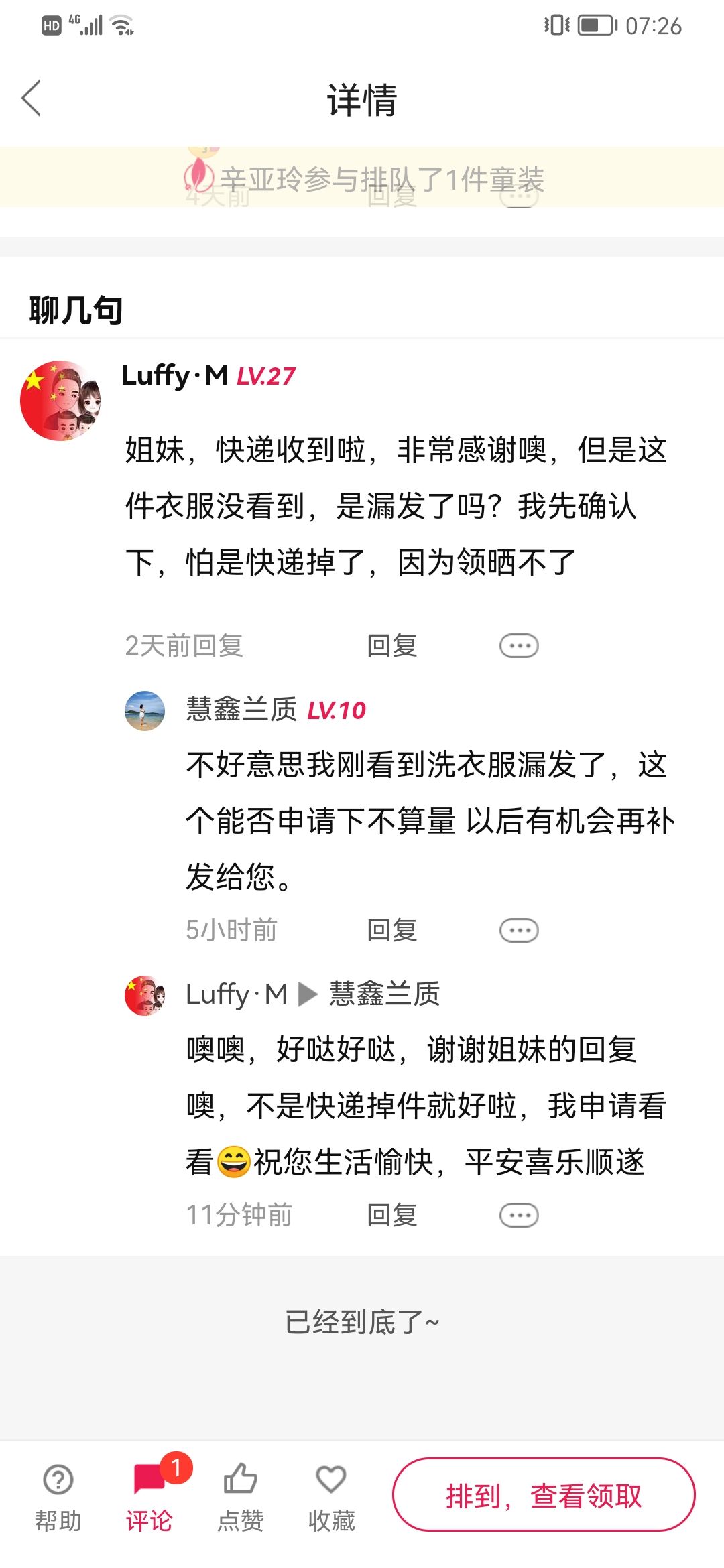The image size is (724, 1568).
Task: Open 慧鑫兰质's profile avatar
Action: click(145, 711)
